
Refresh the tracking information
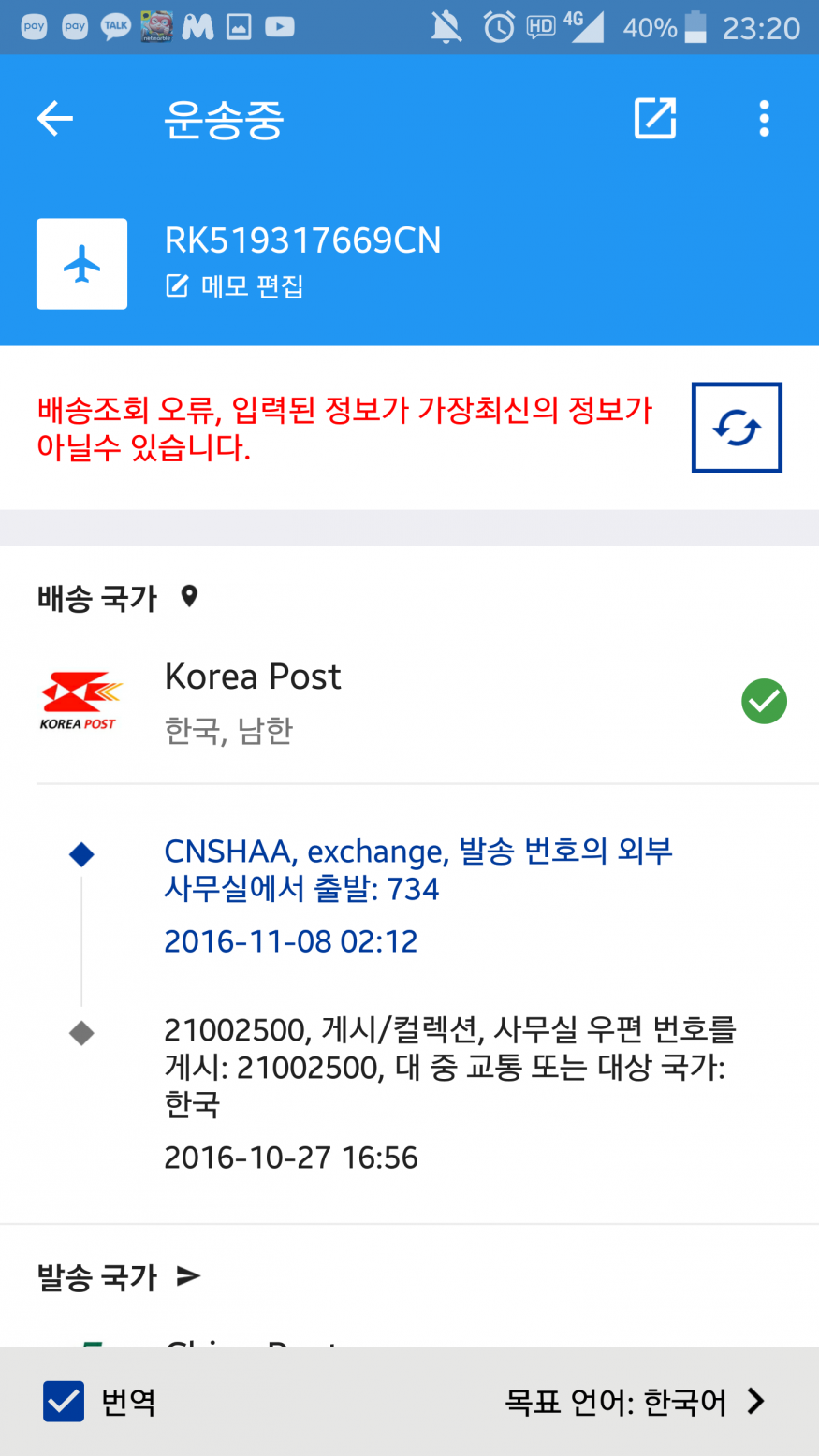(x=737, y=428)
